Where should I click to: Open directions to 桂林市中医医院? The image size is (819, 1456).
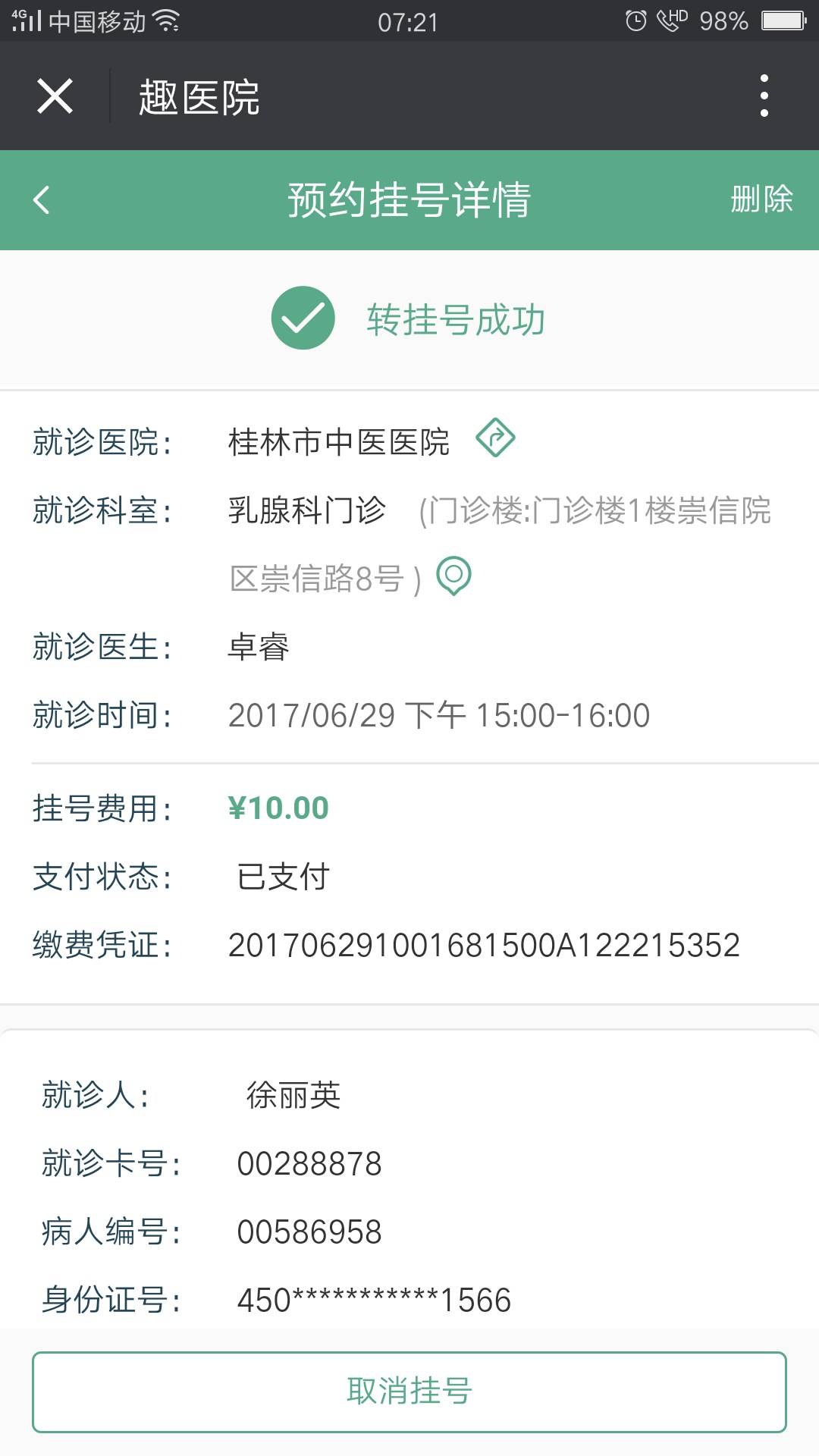click(x=495, y=438)
